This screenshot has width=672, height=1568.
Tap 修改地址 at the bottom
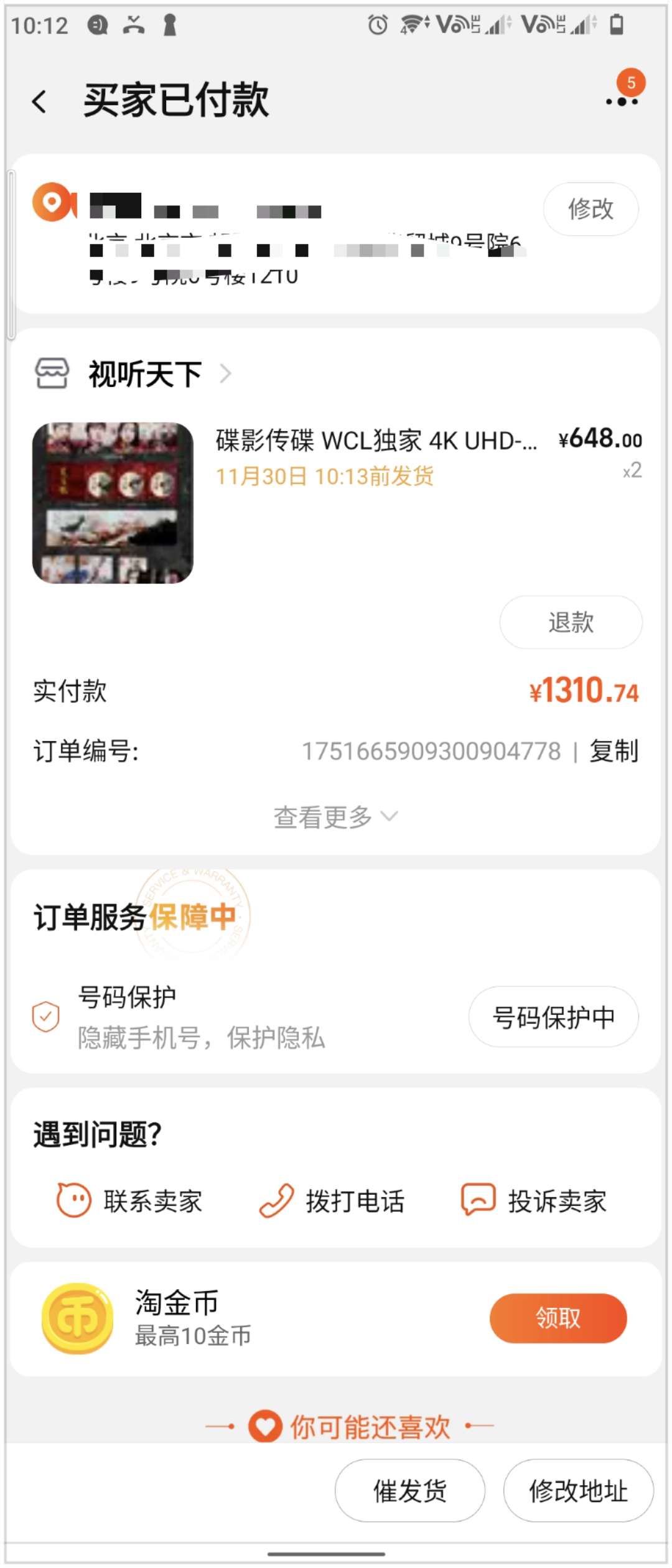578,1491
